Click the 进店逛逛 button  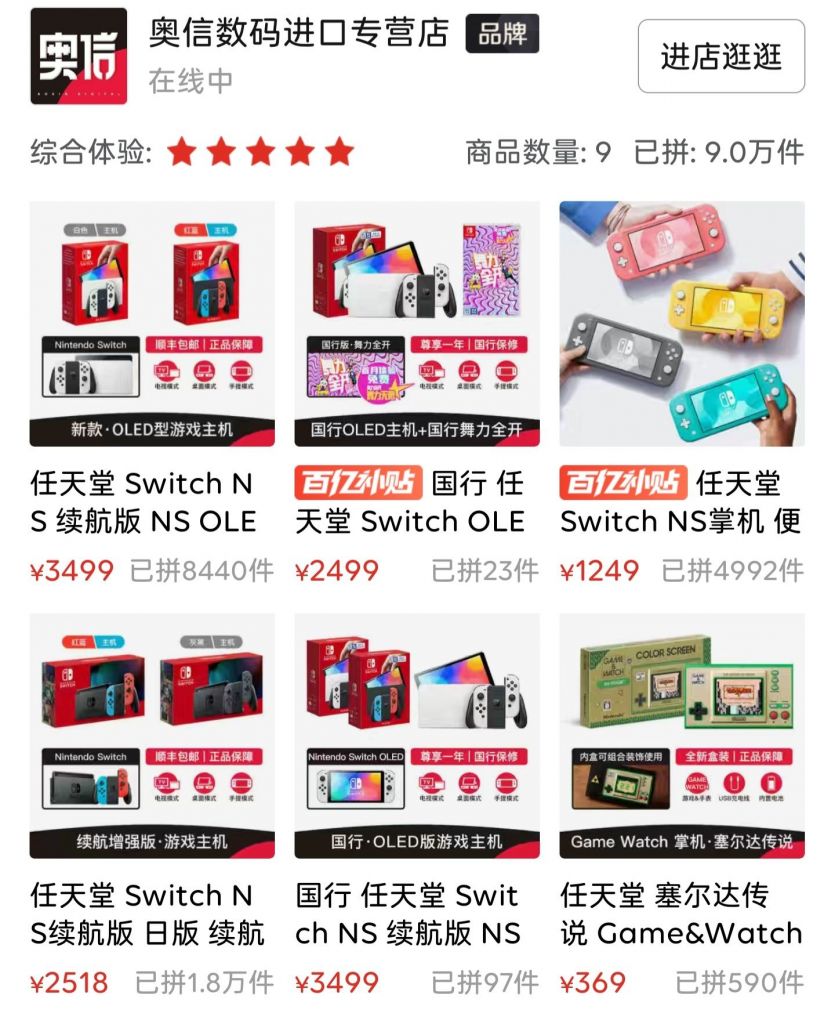723,57
